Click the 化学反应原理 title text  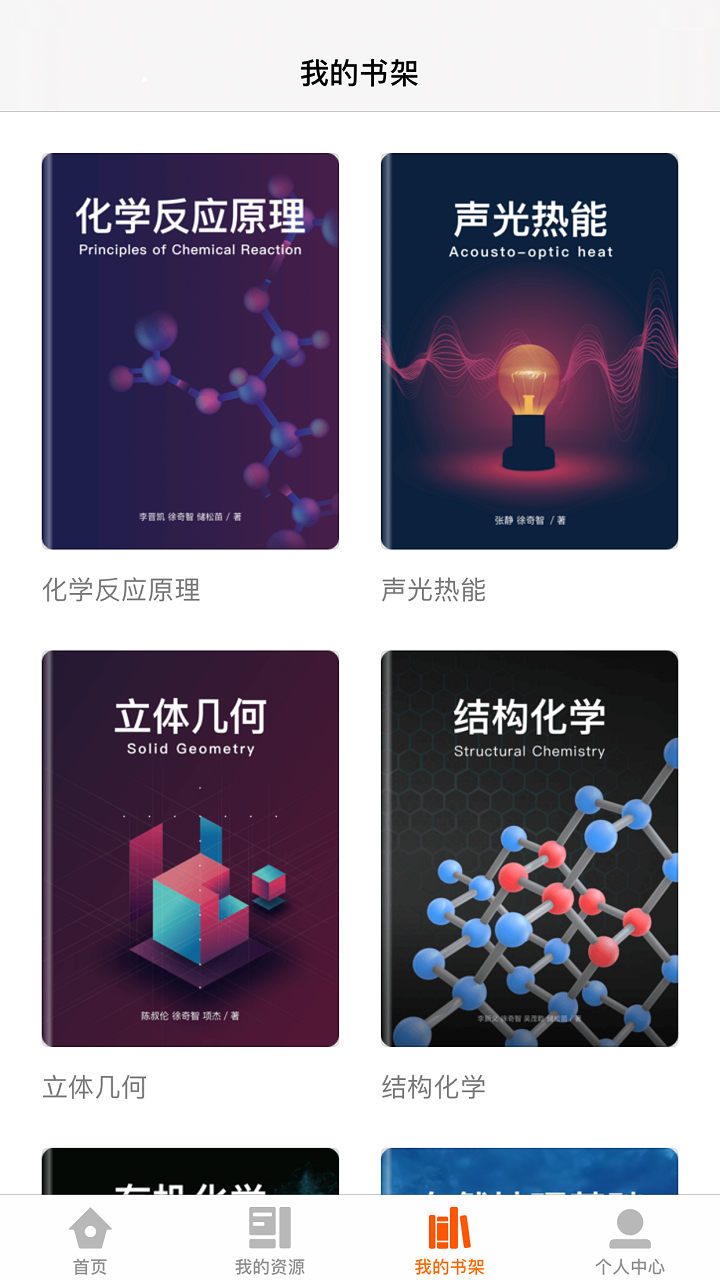121,591
